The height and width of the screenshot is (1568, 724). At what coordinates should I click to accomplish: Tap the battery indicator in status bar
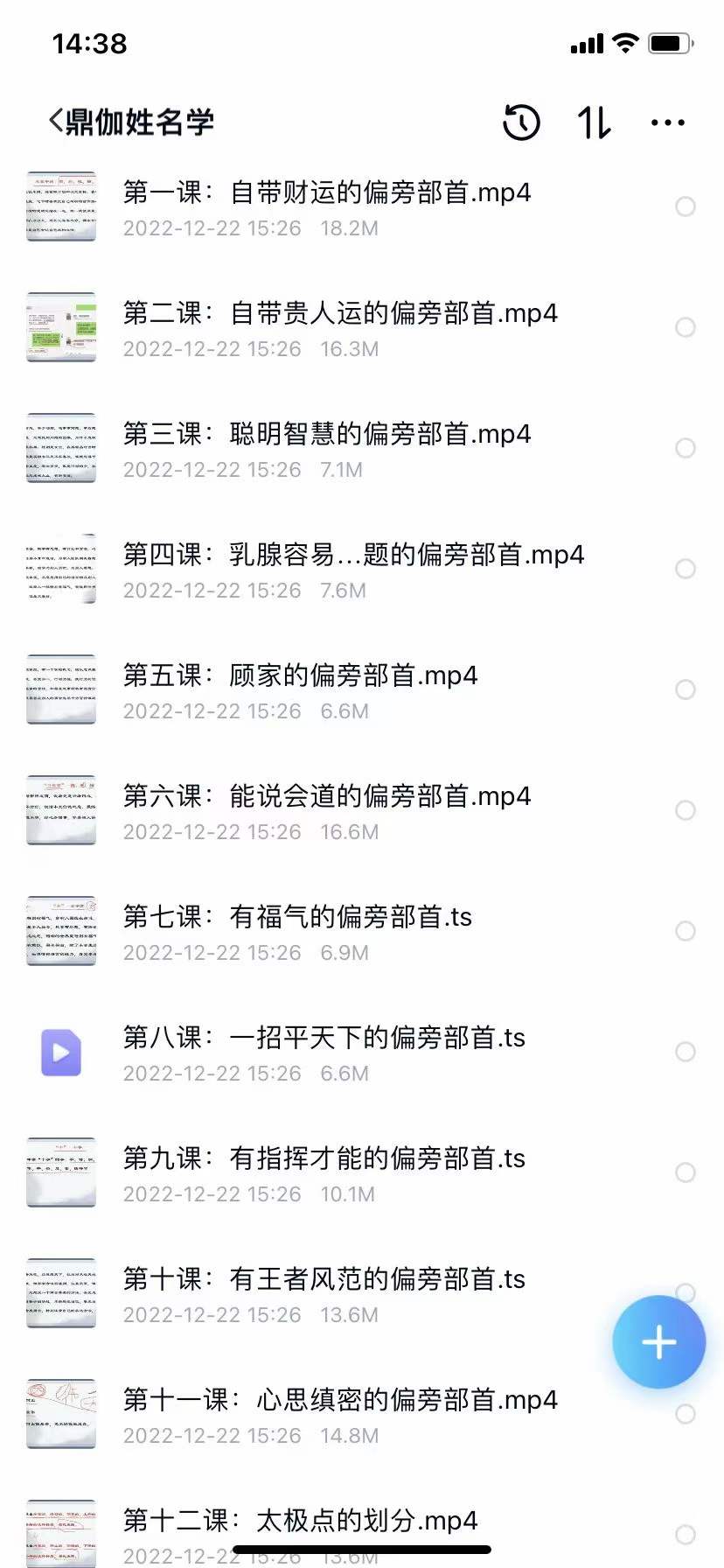pyautogui.click(x=670, y=42)
